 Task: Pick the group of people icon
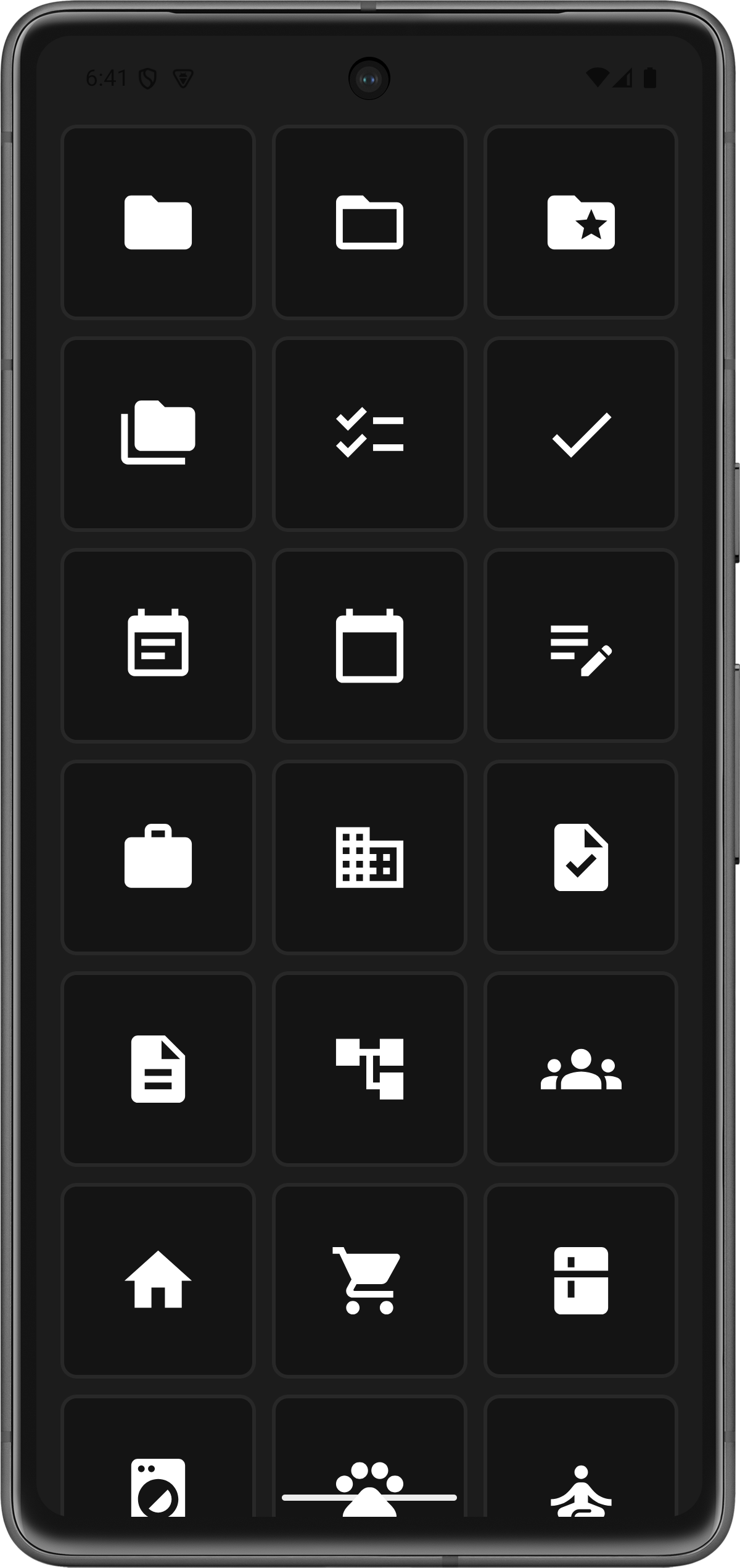pos(581,1068)
